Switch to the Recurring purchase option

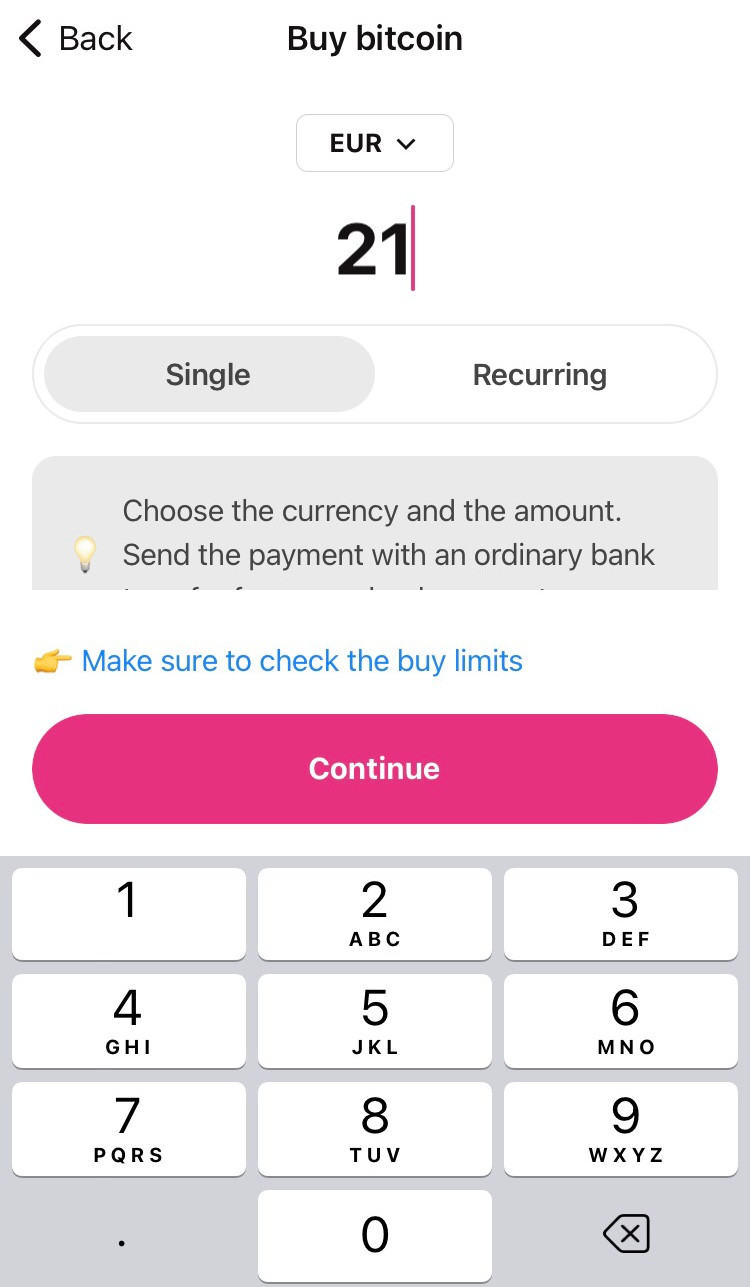point(540,375)
